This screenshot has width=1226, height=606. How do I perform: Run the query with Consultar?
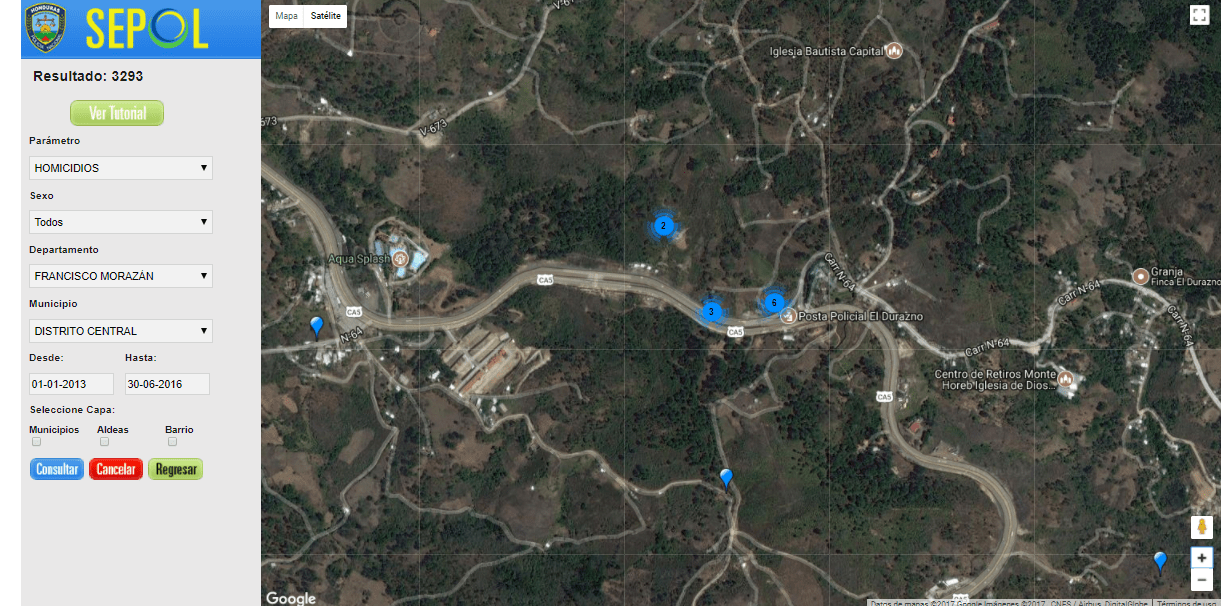tap(57, 469)
